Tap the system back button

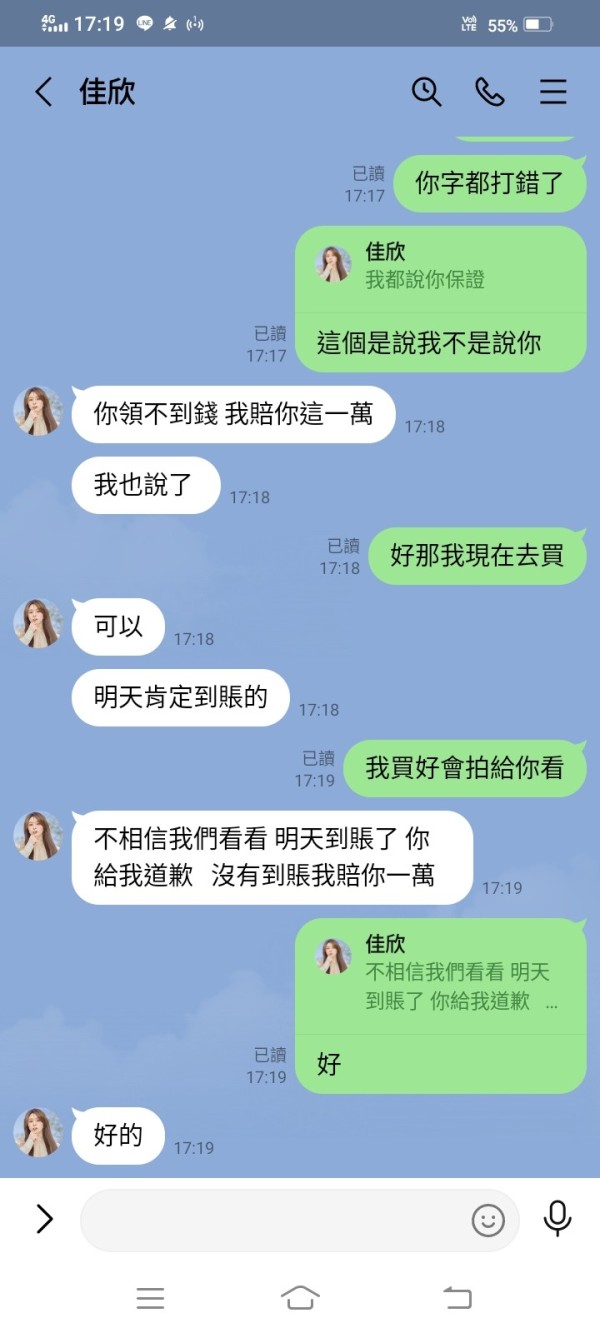click(x=457, y=1298)
